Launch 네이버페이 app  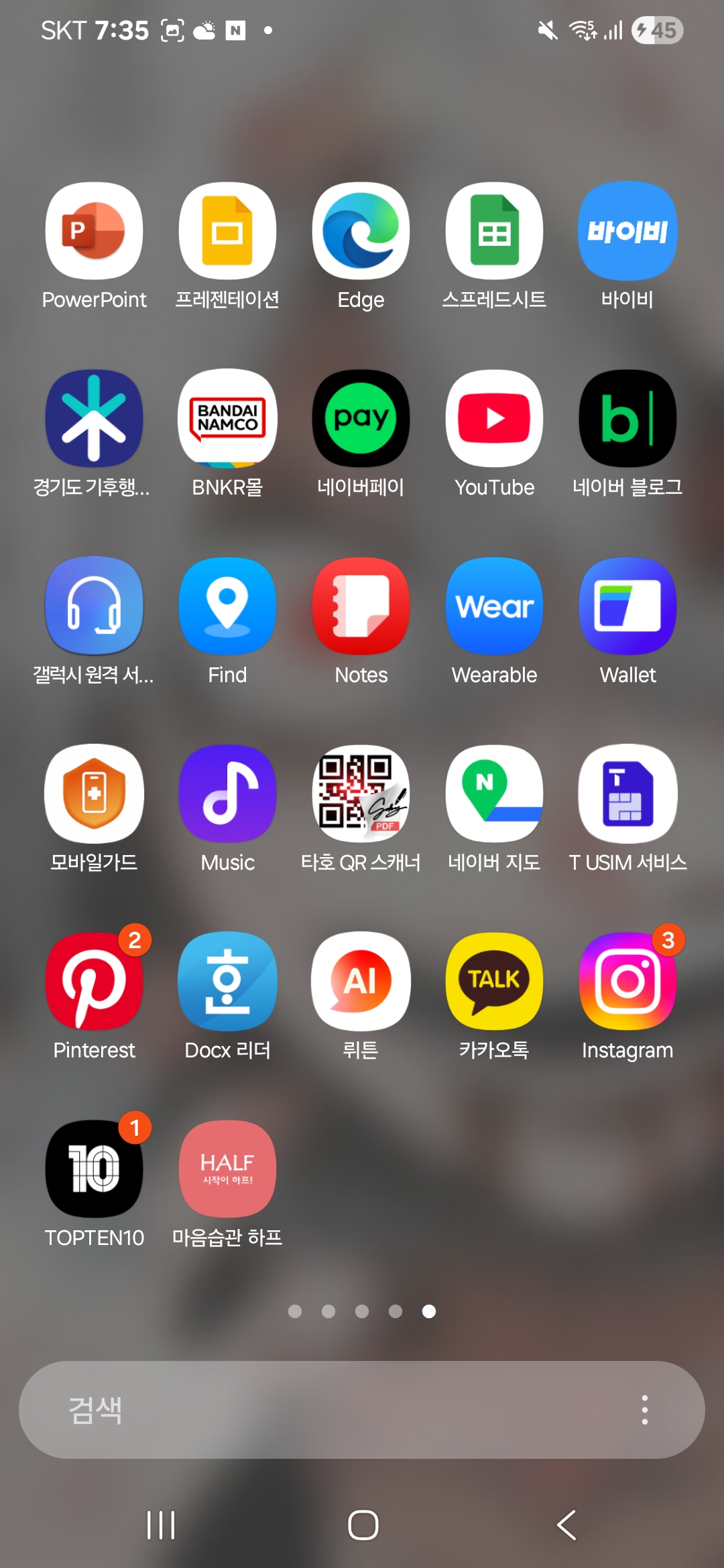coord(361,419)
